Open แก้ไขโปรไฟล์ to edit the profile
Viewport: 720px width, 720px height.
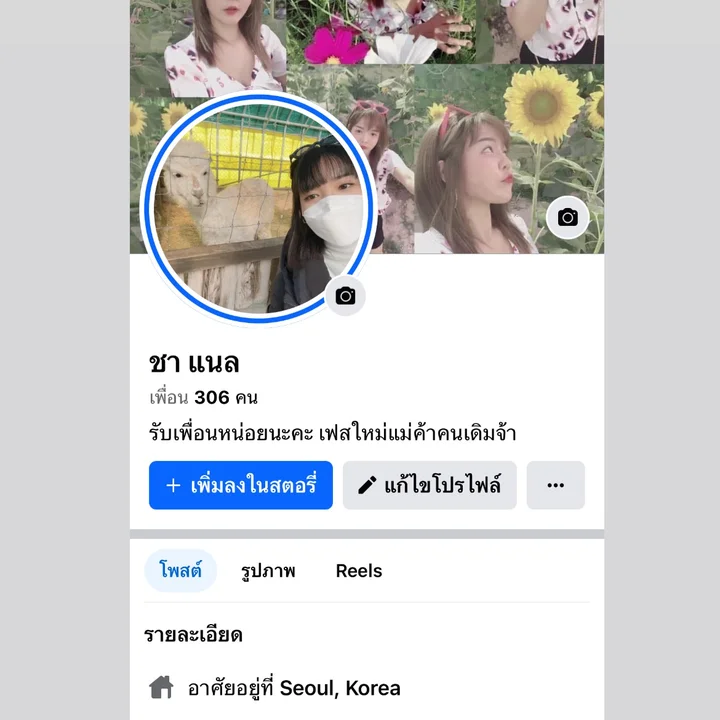click(430, 485)
